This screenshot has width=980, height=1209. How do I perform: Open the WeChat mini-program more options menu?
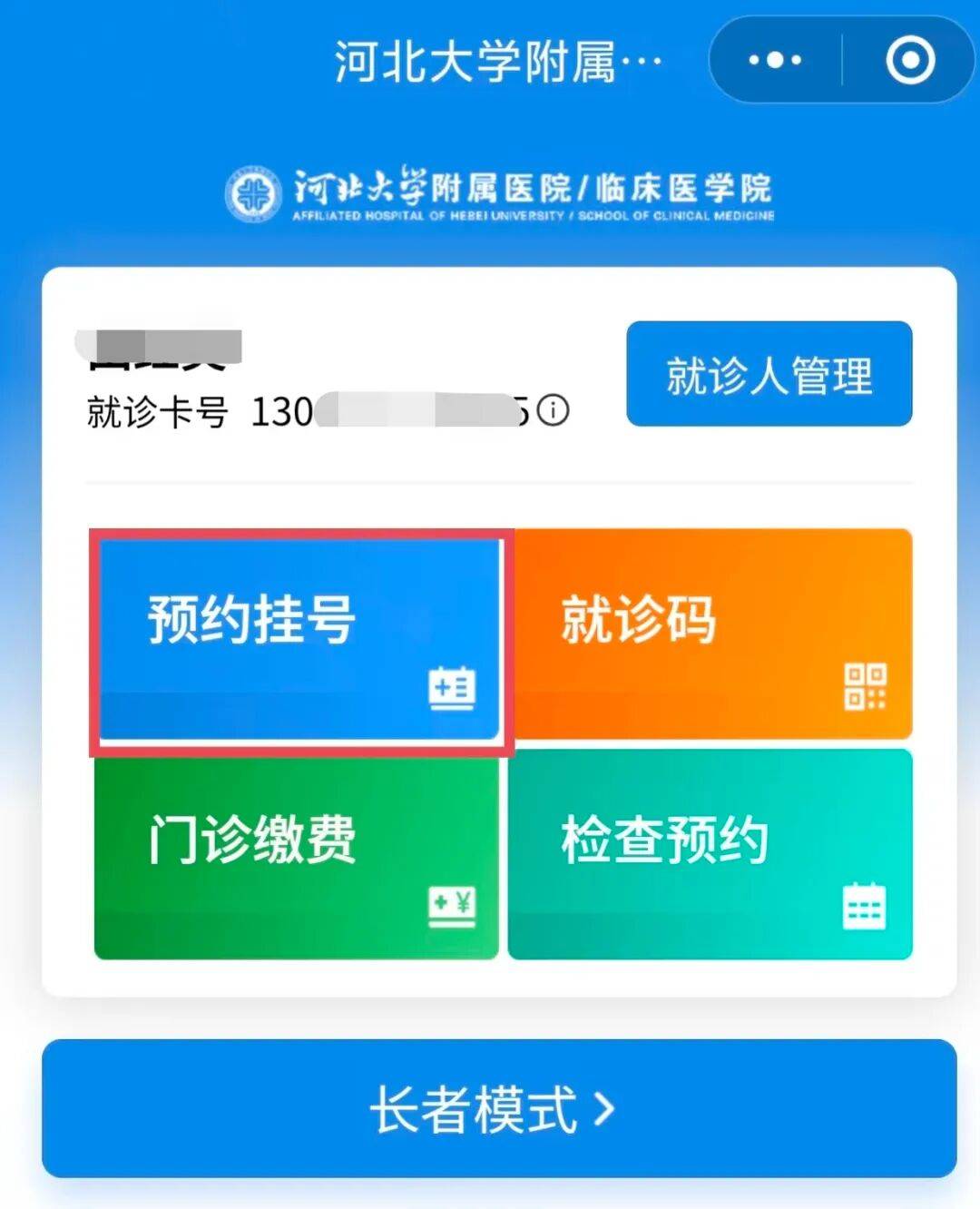(772, 60)
